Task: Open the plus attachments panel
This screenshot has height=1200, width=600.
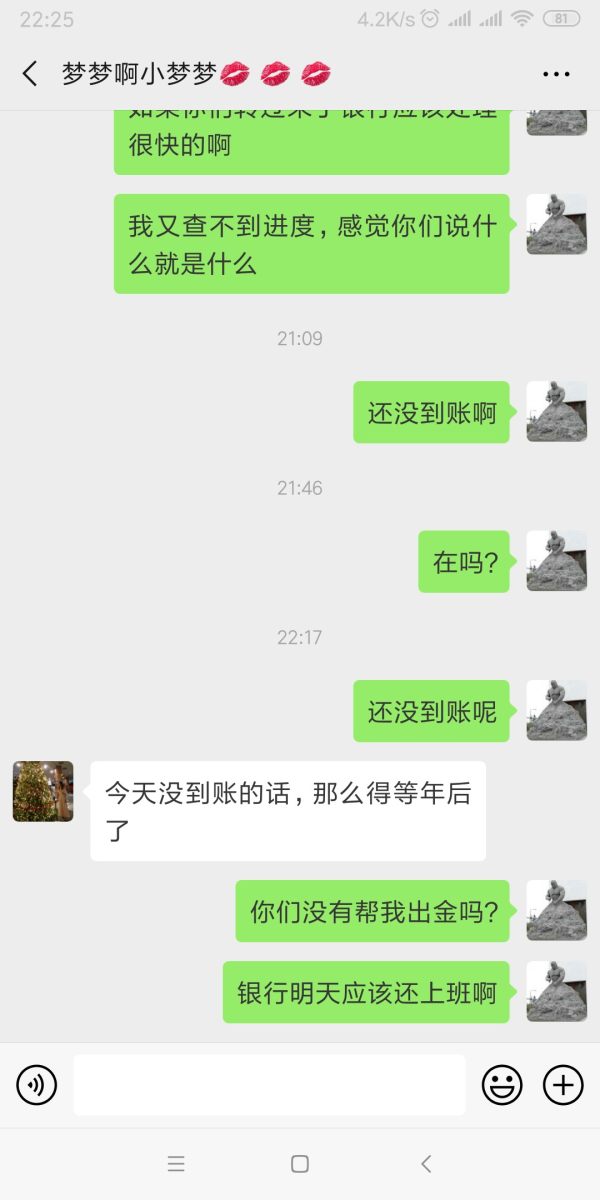Action: [563, 1085]
